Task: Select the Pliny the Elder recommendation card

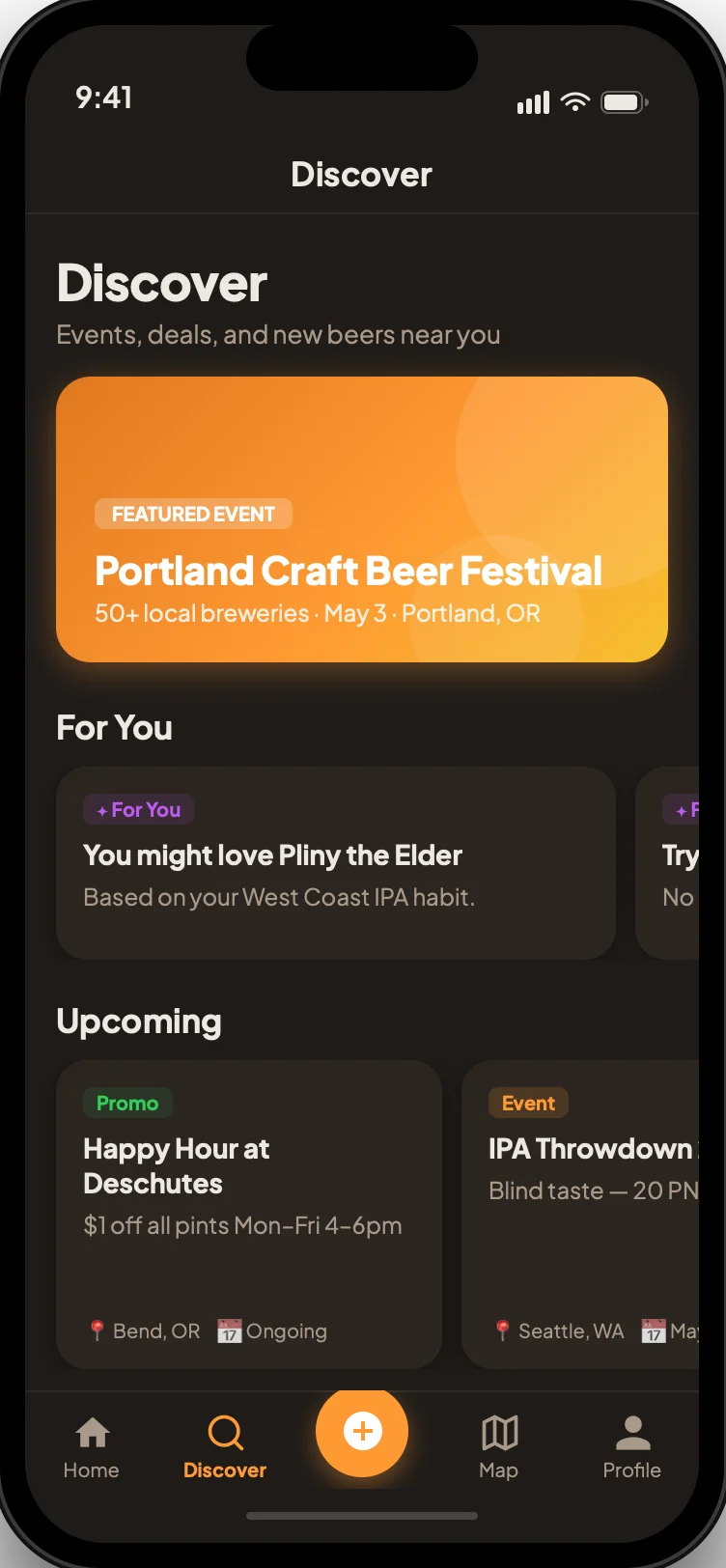Action: click(336, 862)
